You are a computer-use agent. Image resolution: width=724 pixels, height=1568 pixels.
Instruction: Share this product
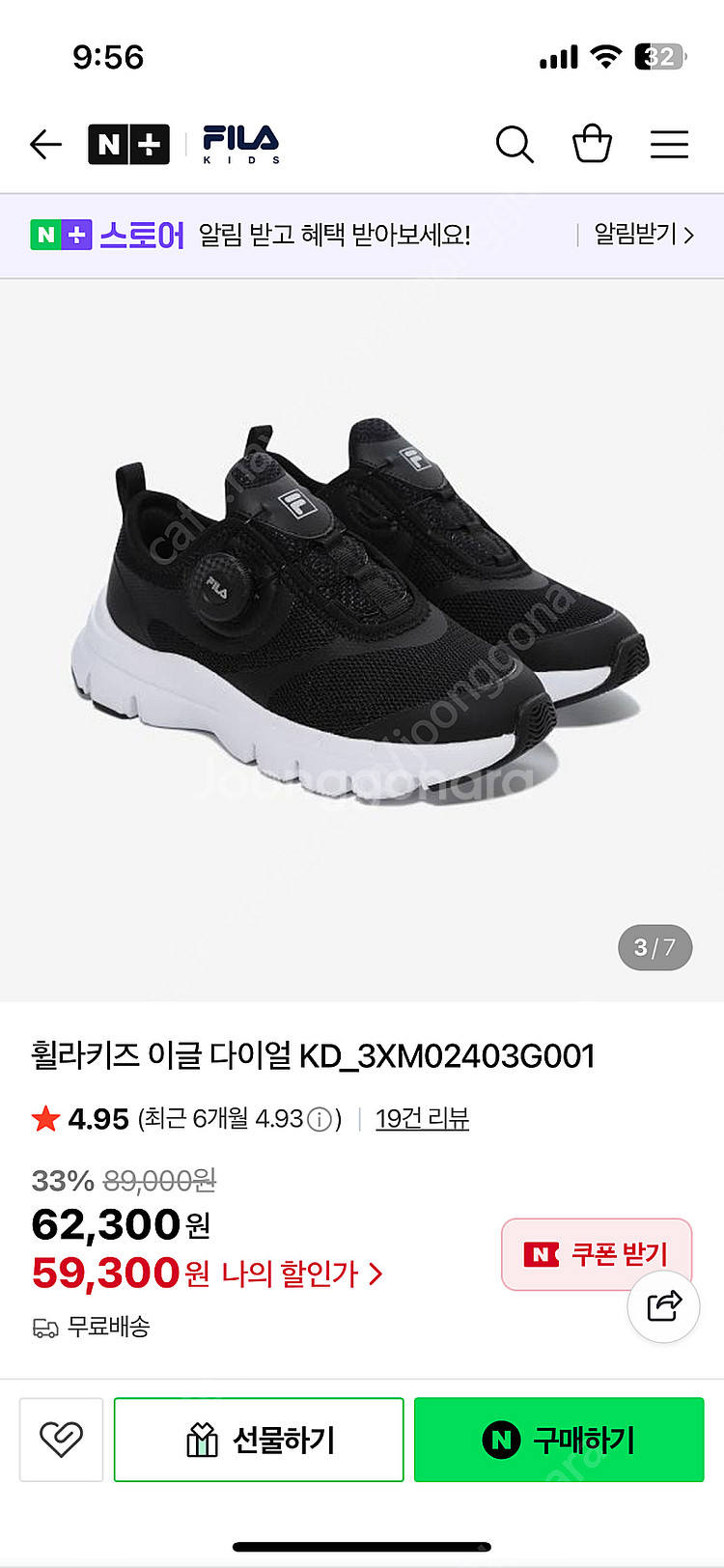tap(663, 1306)
